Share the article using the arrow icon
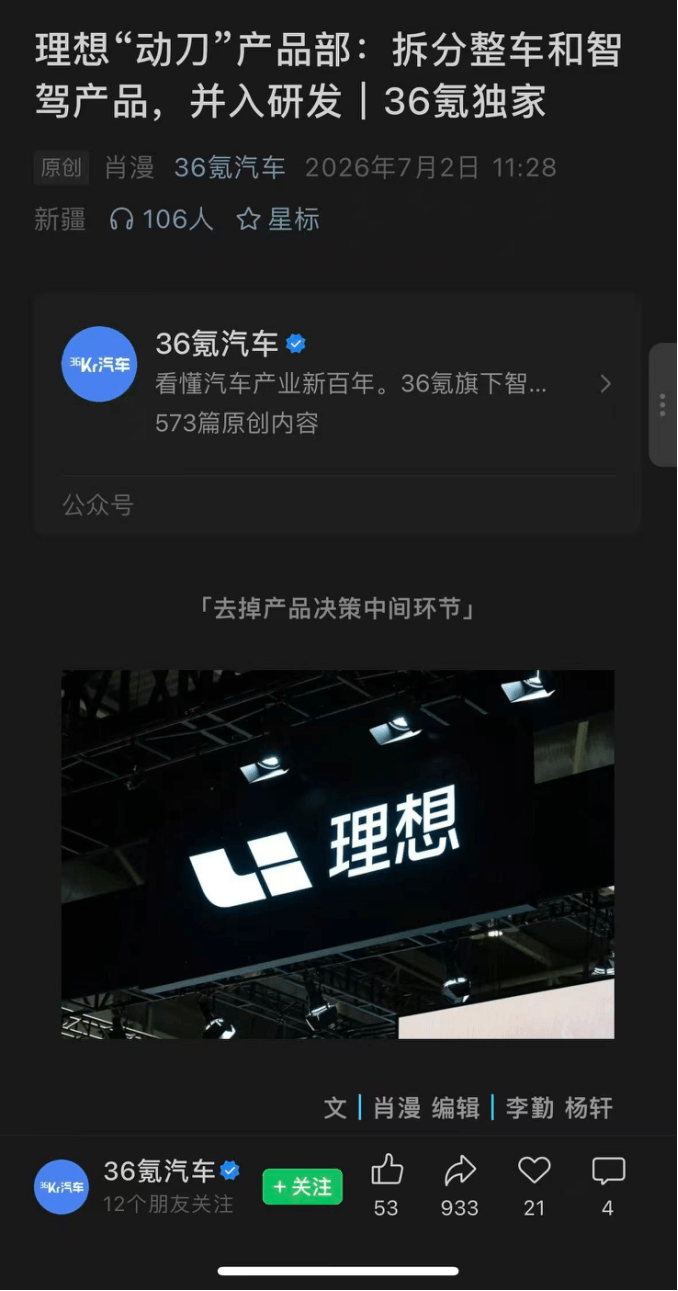 tap(460, 1170)
